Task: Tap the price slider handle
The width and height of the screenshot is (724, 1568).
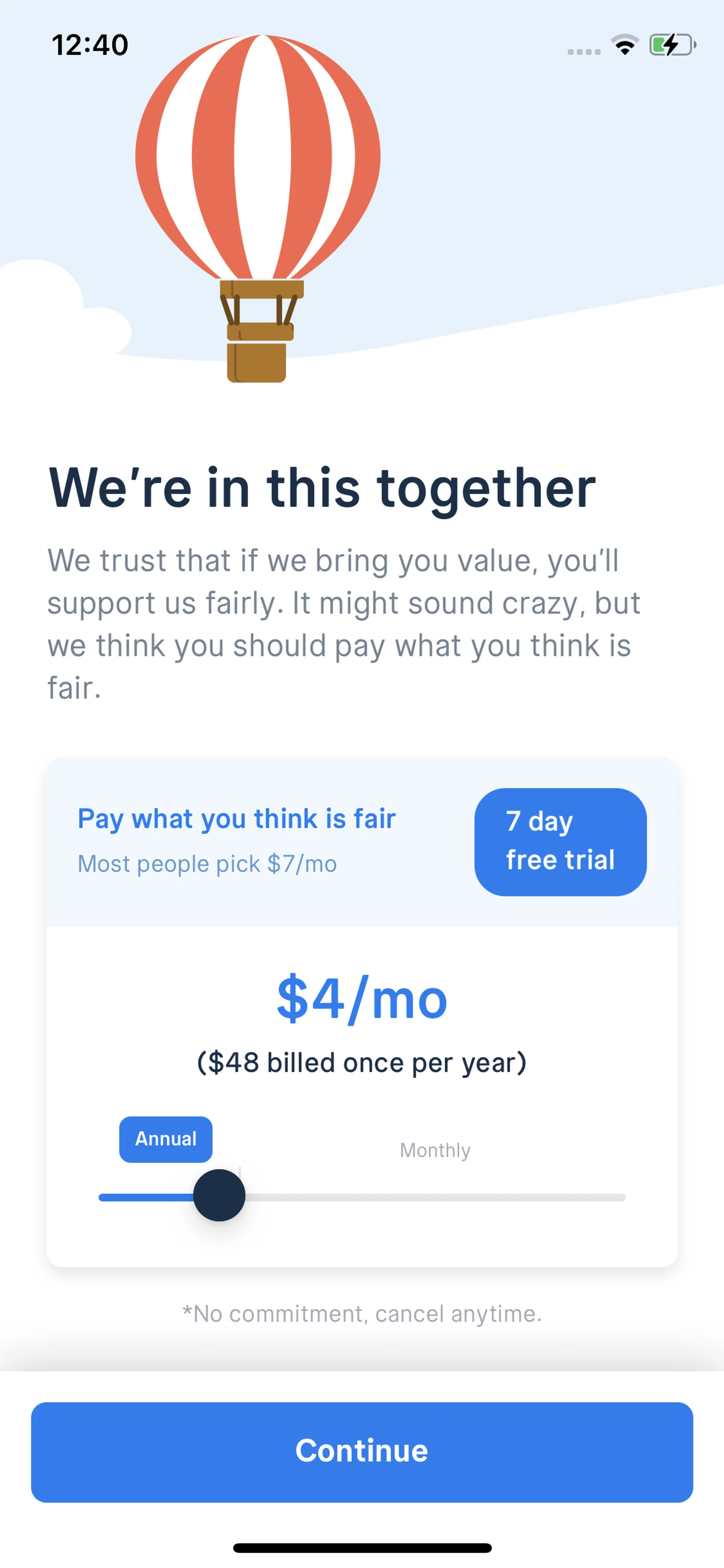Action: click(x=219, y=1195)
